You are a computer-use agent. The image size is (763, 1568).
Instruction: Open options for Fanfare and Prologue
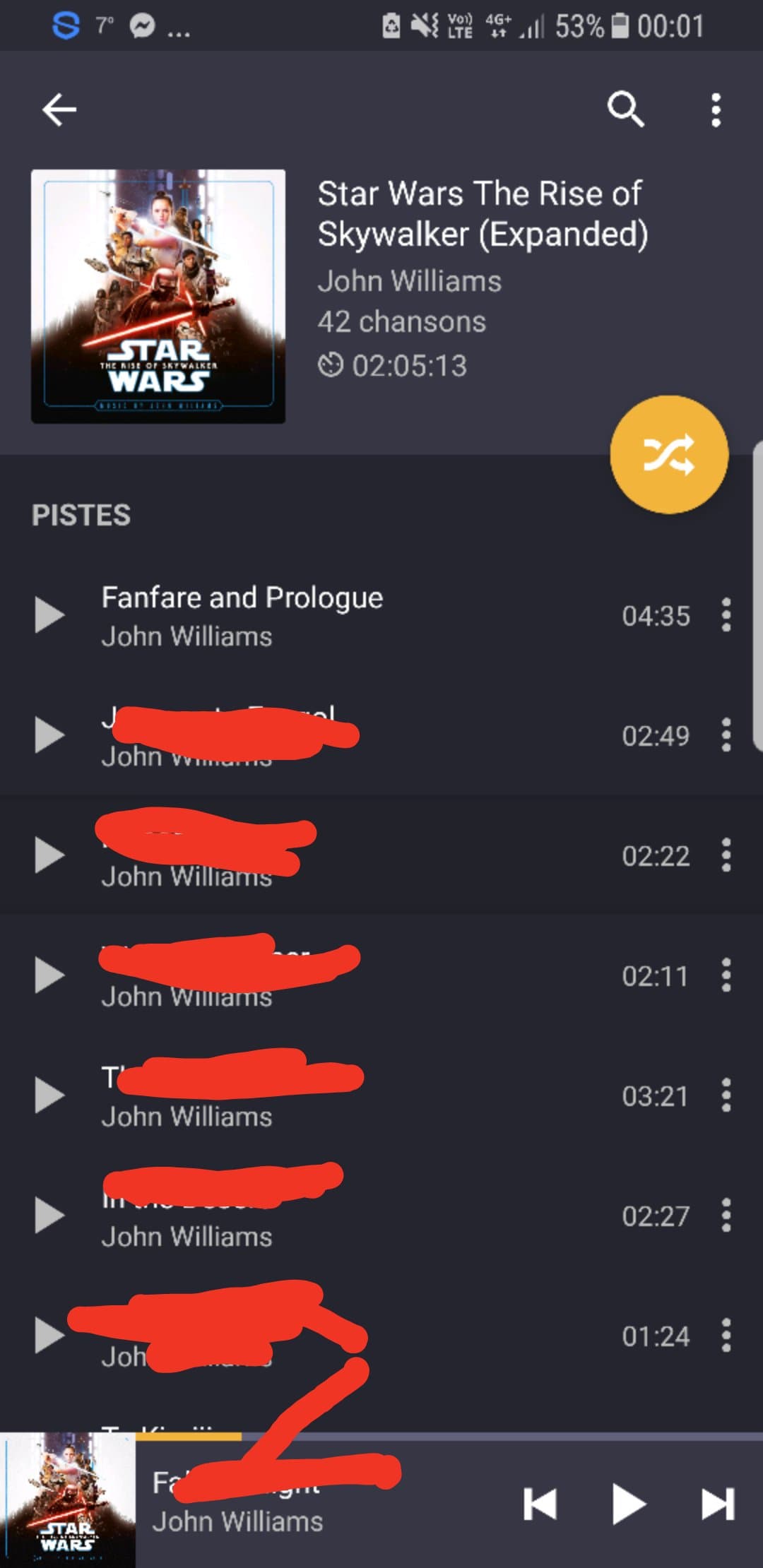coord(726,614)
